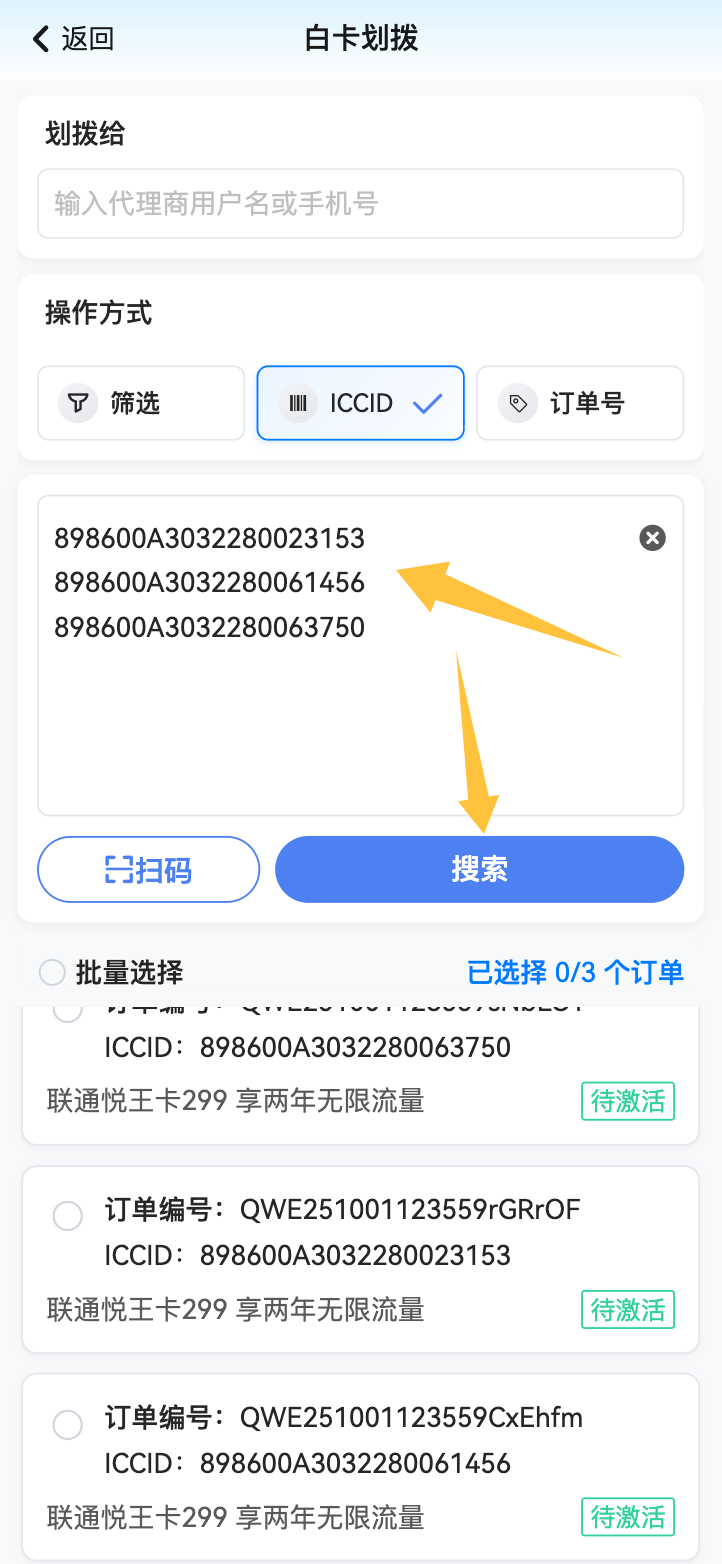Focus the agent username or phone field

(x=360, y=204)
